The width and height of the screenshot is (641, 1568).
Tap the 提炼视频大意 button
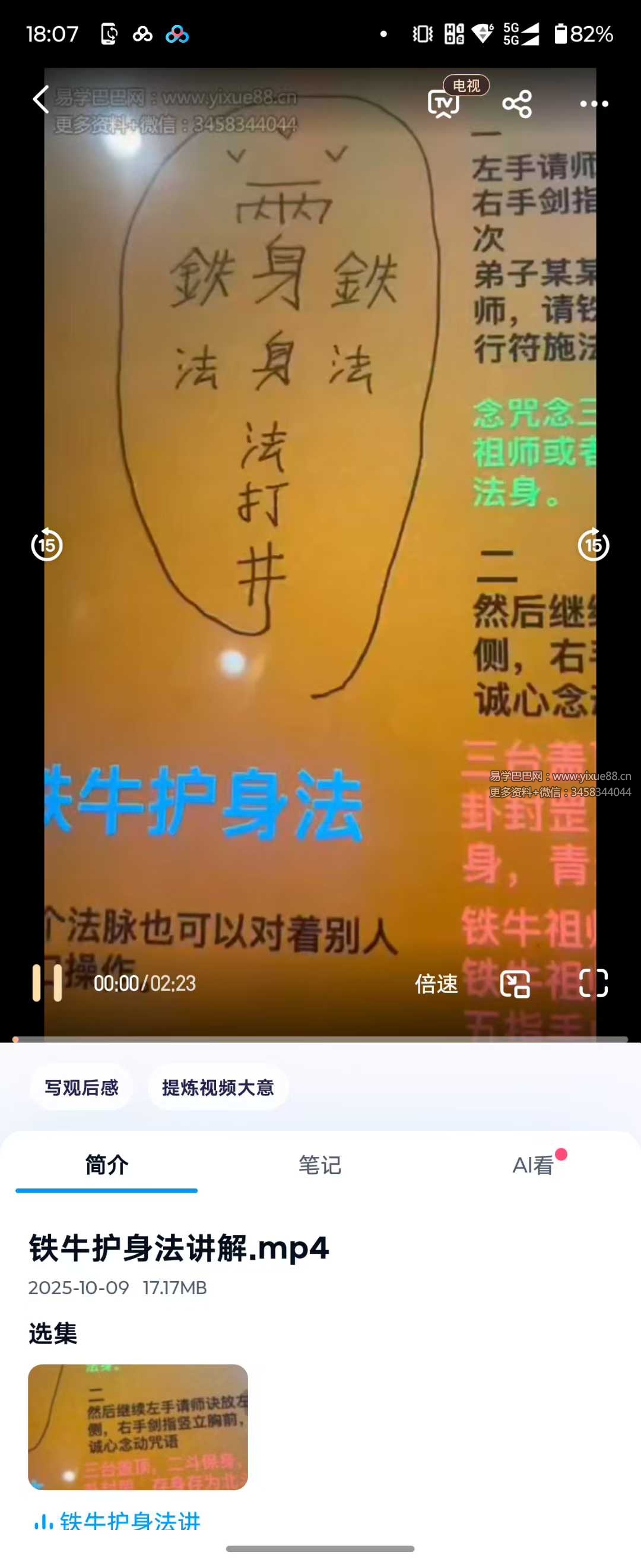218,1088
